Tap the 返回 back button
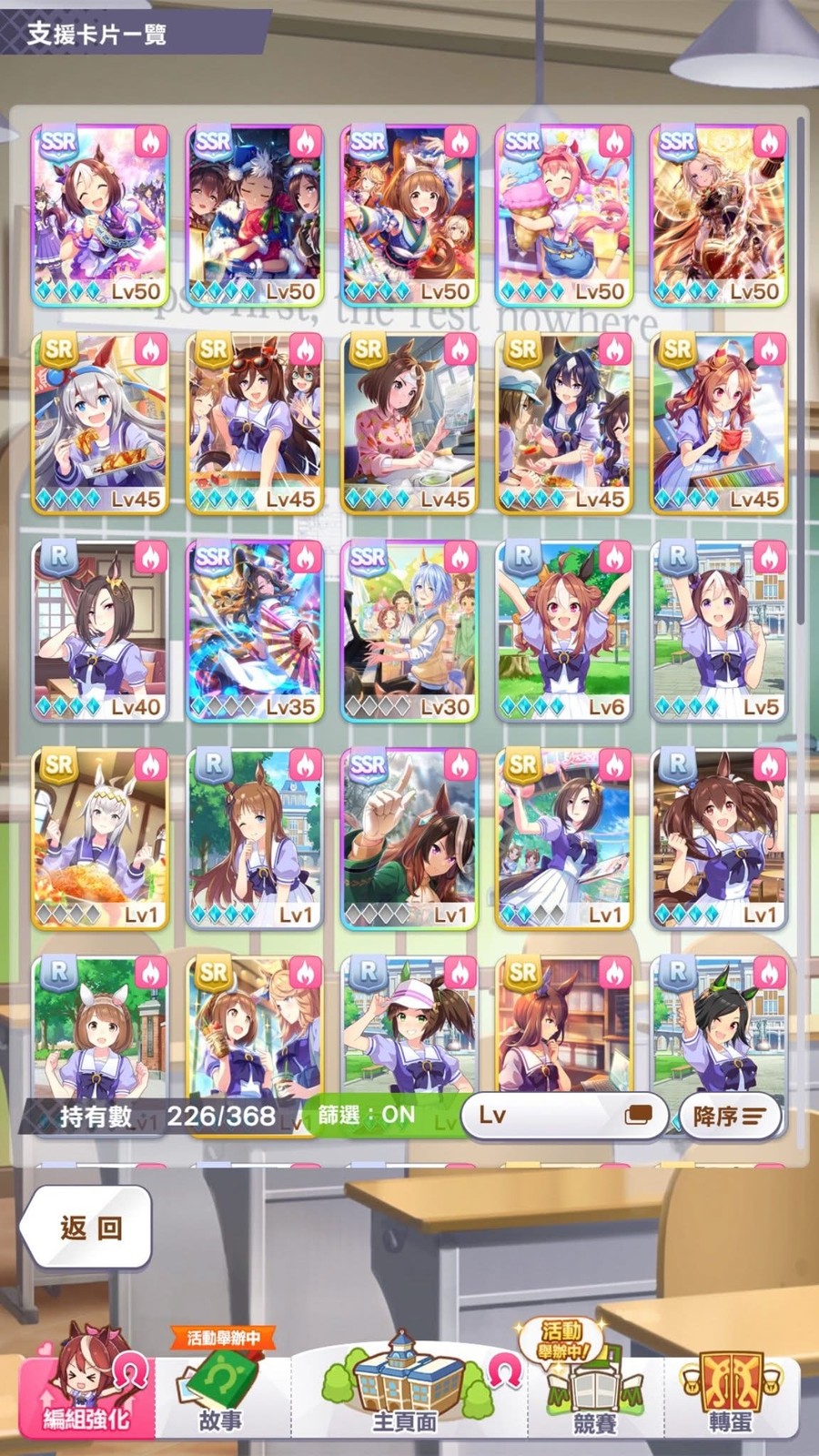Viewport: 819px width, 1456px height. coord(87,1227)
